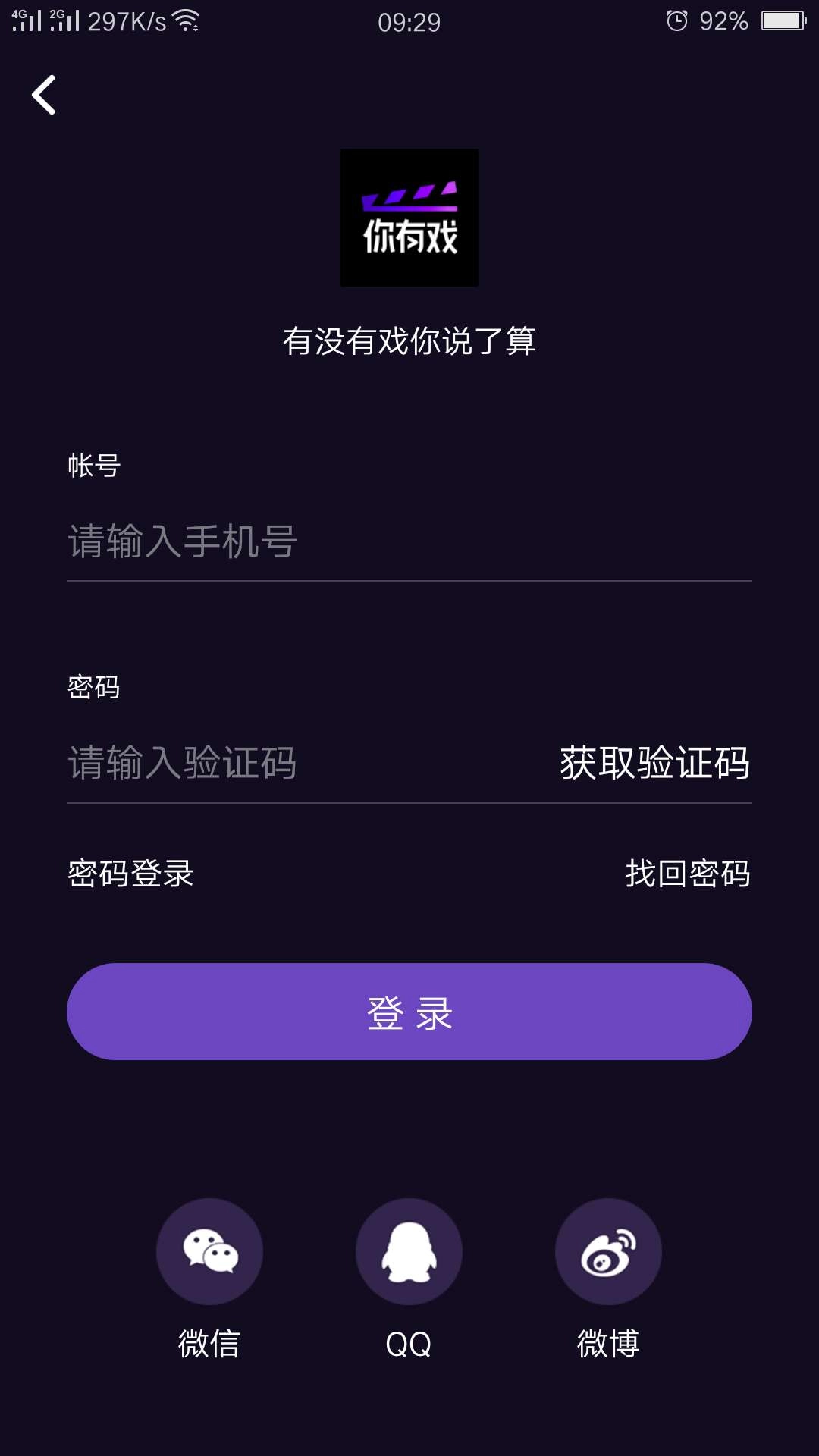Open 找回密码 to recover your password
The height and width of the screenshot is (1456, 819).
[x=686, y=874]
